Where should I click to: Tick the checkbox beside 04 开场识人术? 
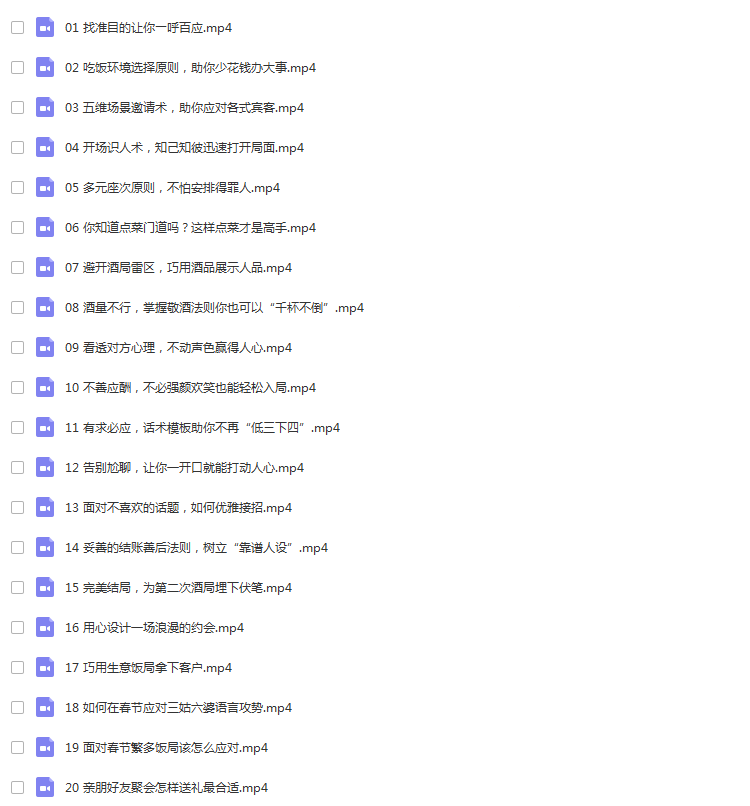[17, 147]
